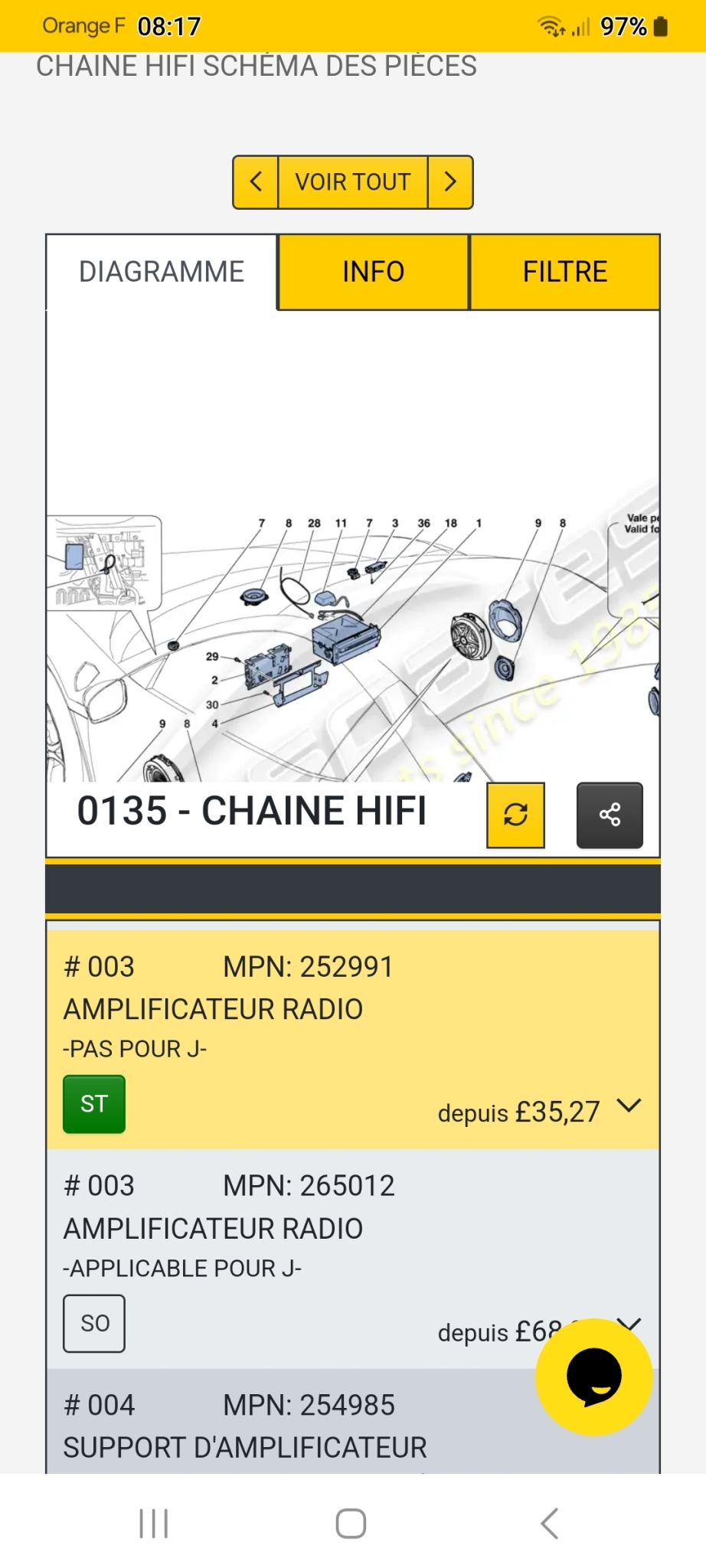This screenshot has height=1568, width=706.
Task: Go to the previous diagram arrow
Action: pos(256,182)
